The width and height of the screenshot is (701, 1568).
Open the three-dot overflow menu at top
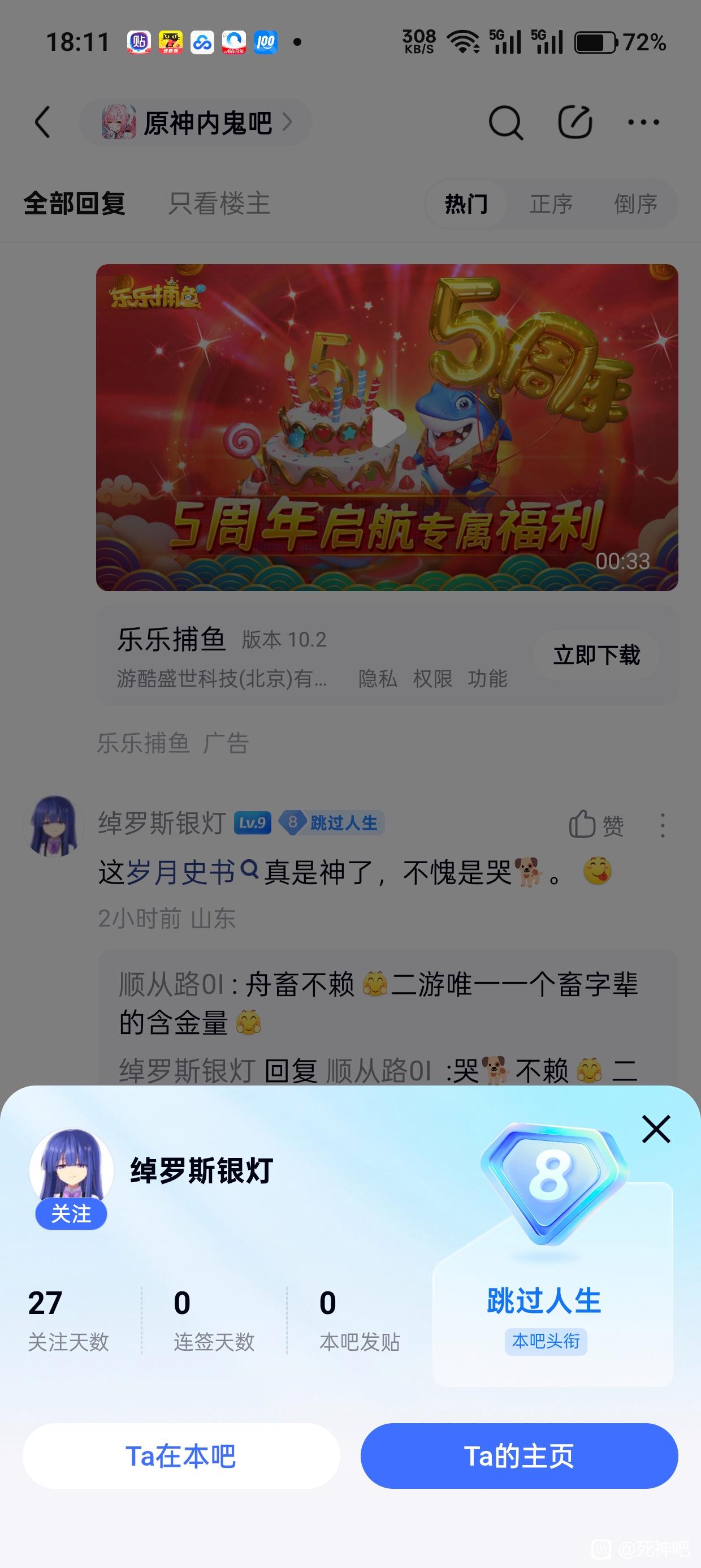(643, 122)
